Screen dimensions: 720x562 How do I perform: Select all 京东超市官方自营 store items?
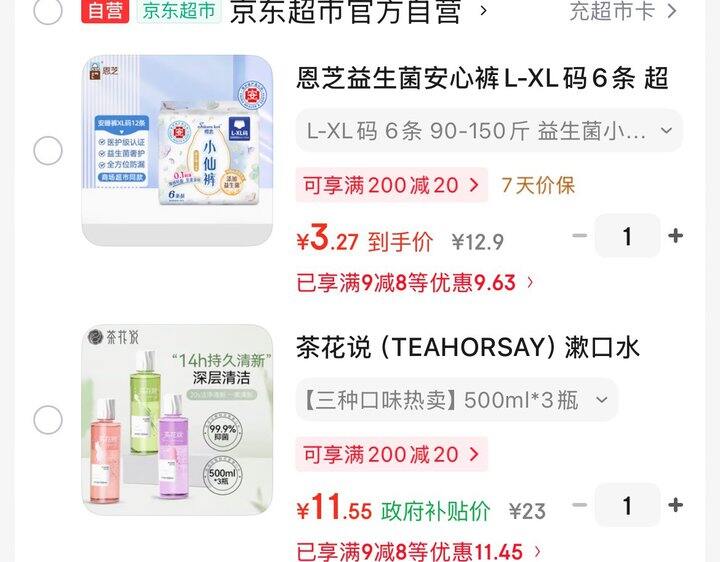coord(48,11)
